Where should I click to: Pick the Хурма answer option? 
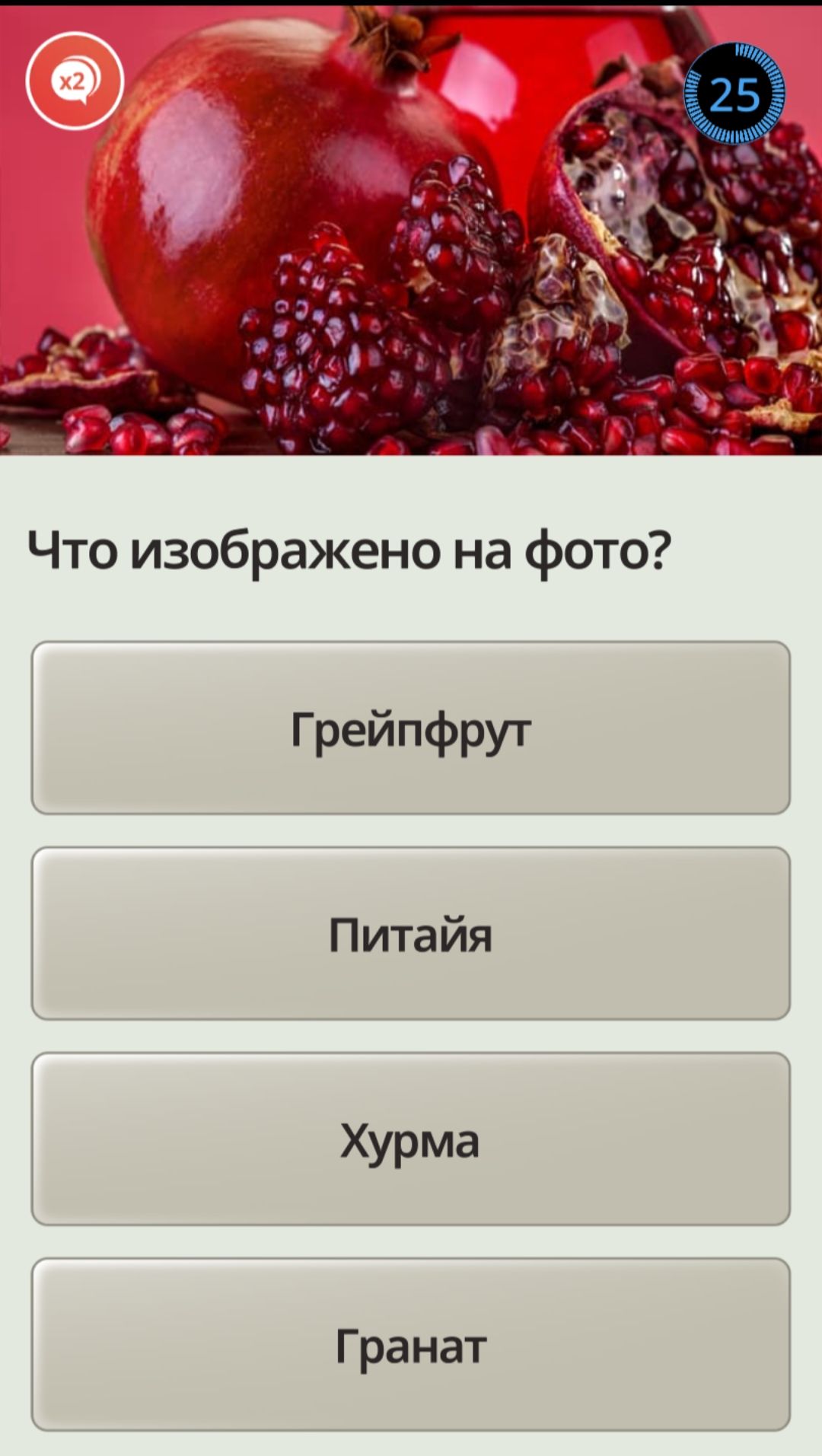pos(410,1139)
